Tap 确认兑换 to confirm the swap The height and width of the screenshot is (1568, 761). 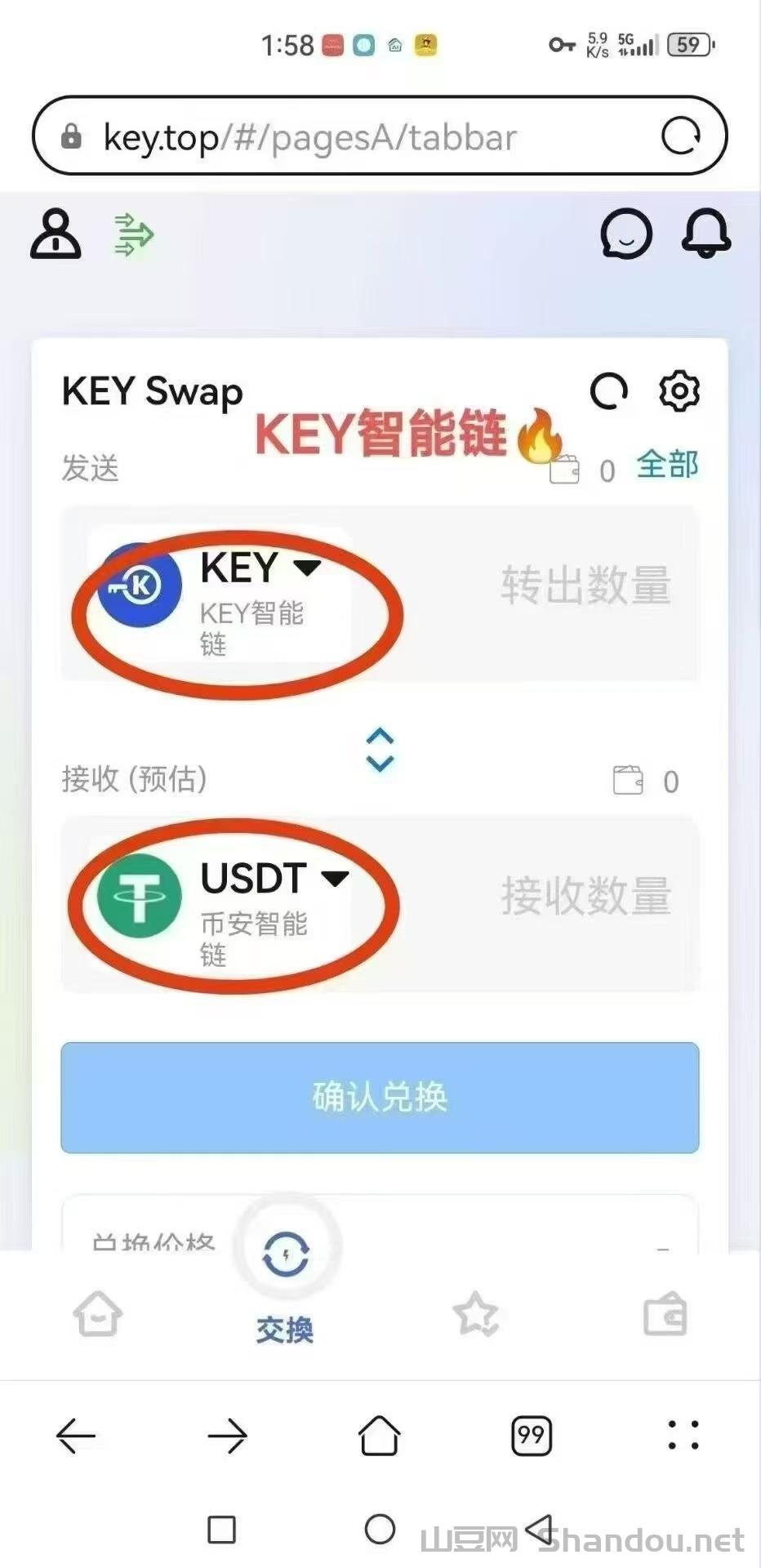tap(380, 1097)
